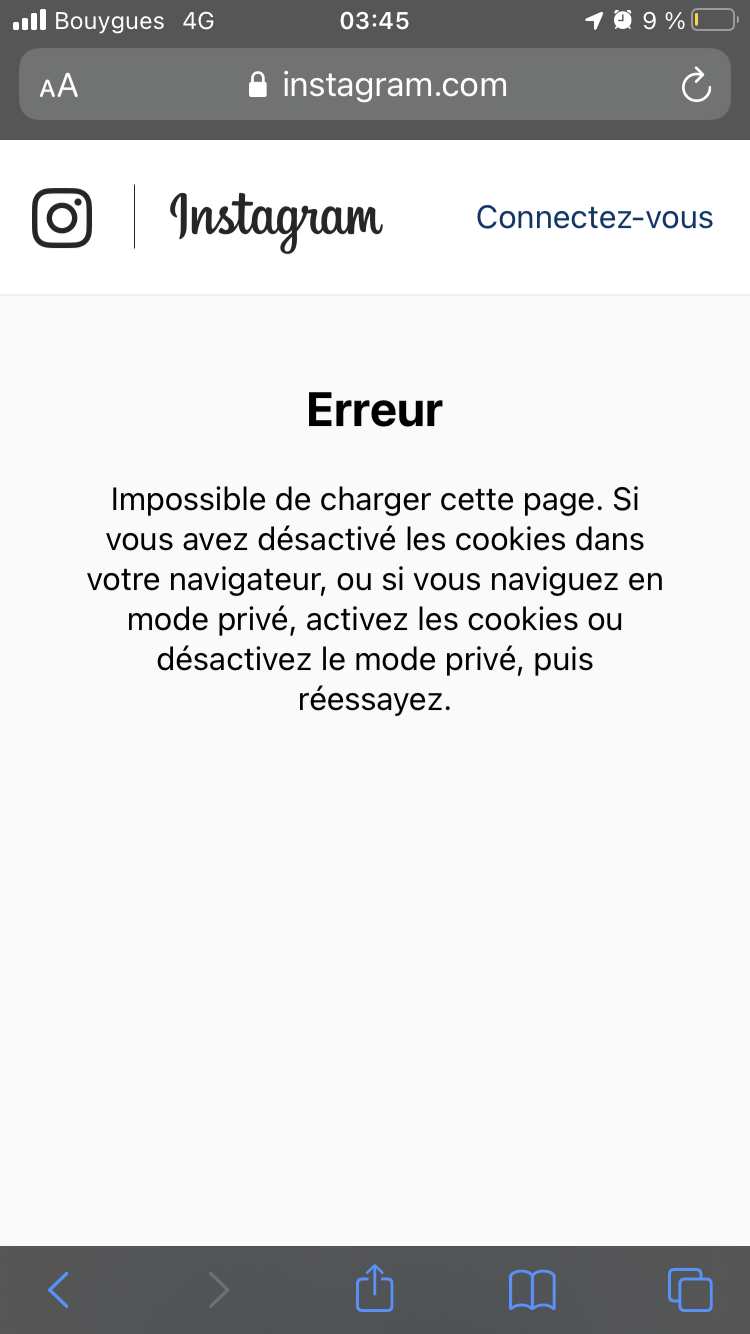The image size is (750, 1334).
Task: Share this page via share icon
Action: coord(375,1288)
